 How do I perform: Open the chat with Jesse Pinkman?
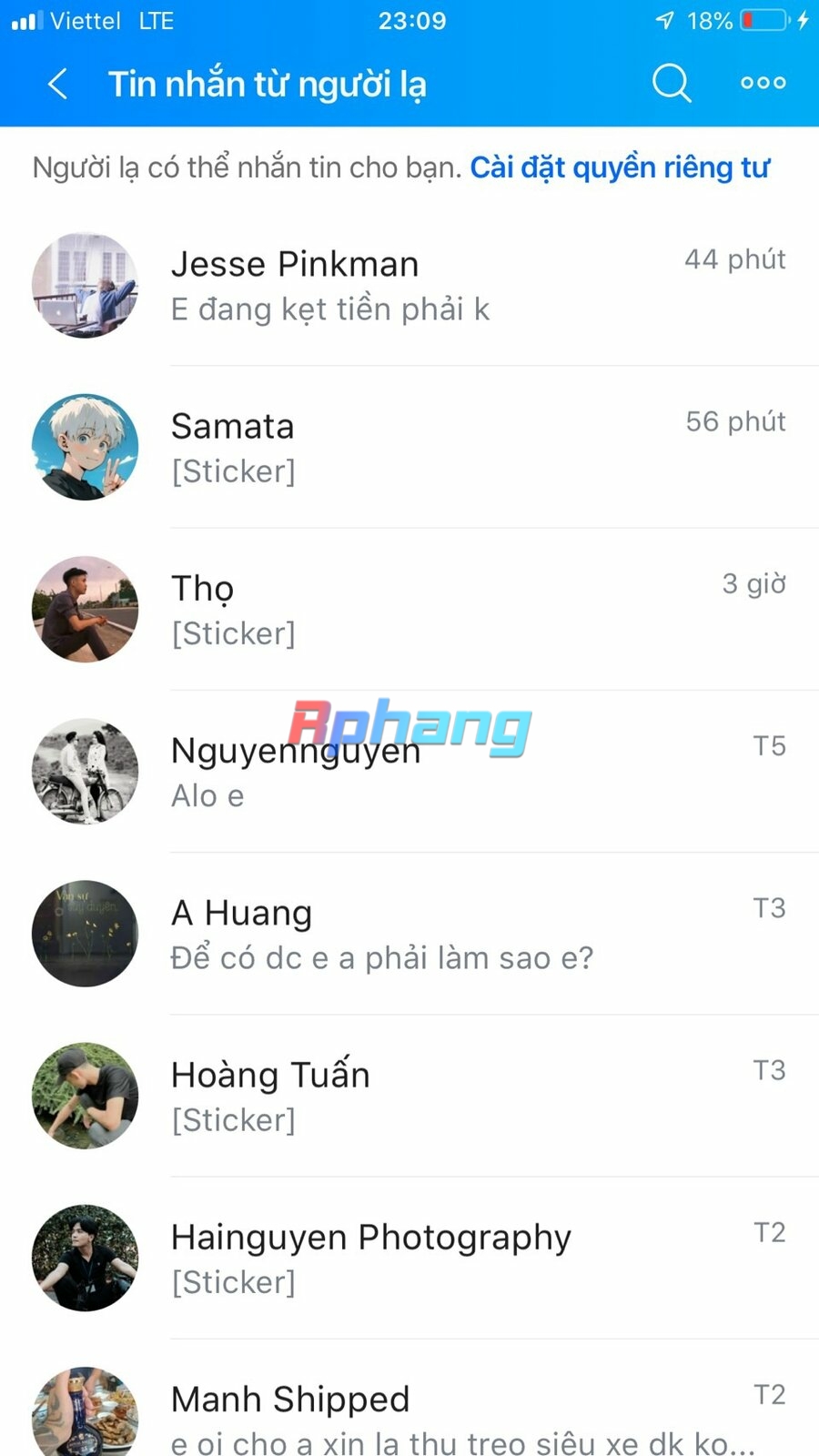(409, 285)
